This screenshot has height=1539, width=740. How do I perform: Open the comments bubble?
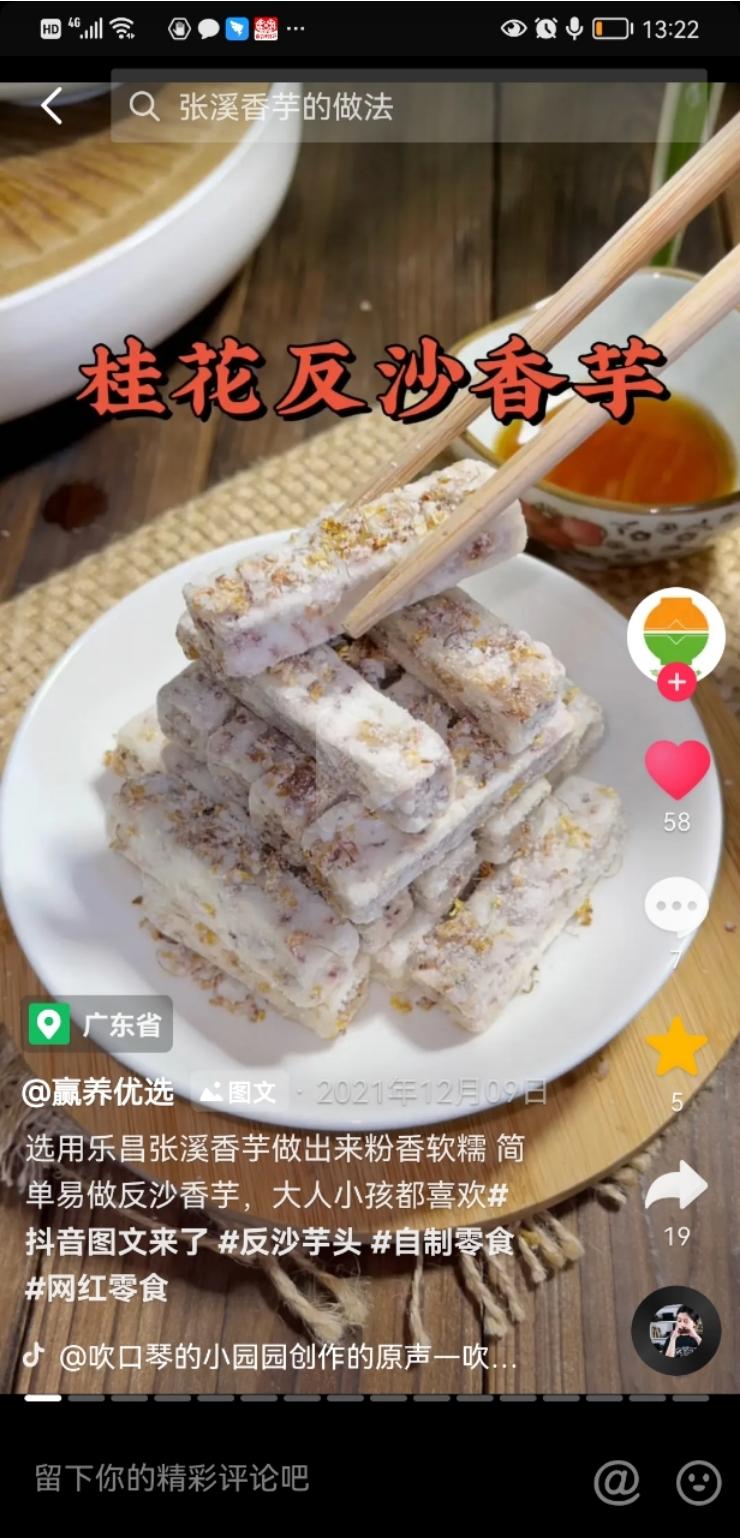pyautogui.click(x=677, y=905)
